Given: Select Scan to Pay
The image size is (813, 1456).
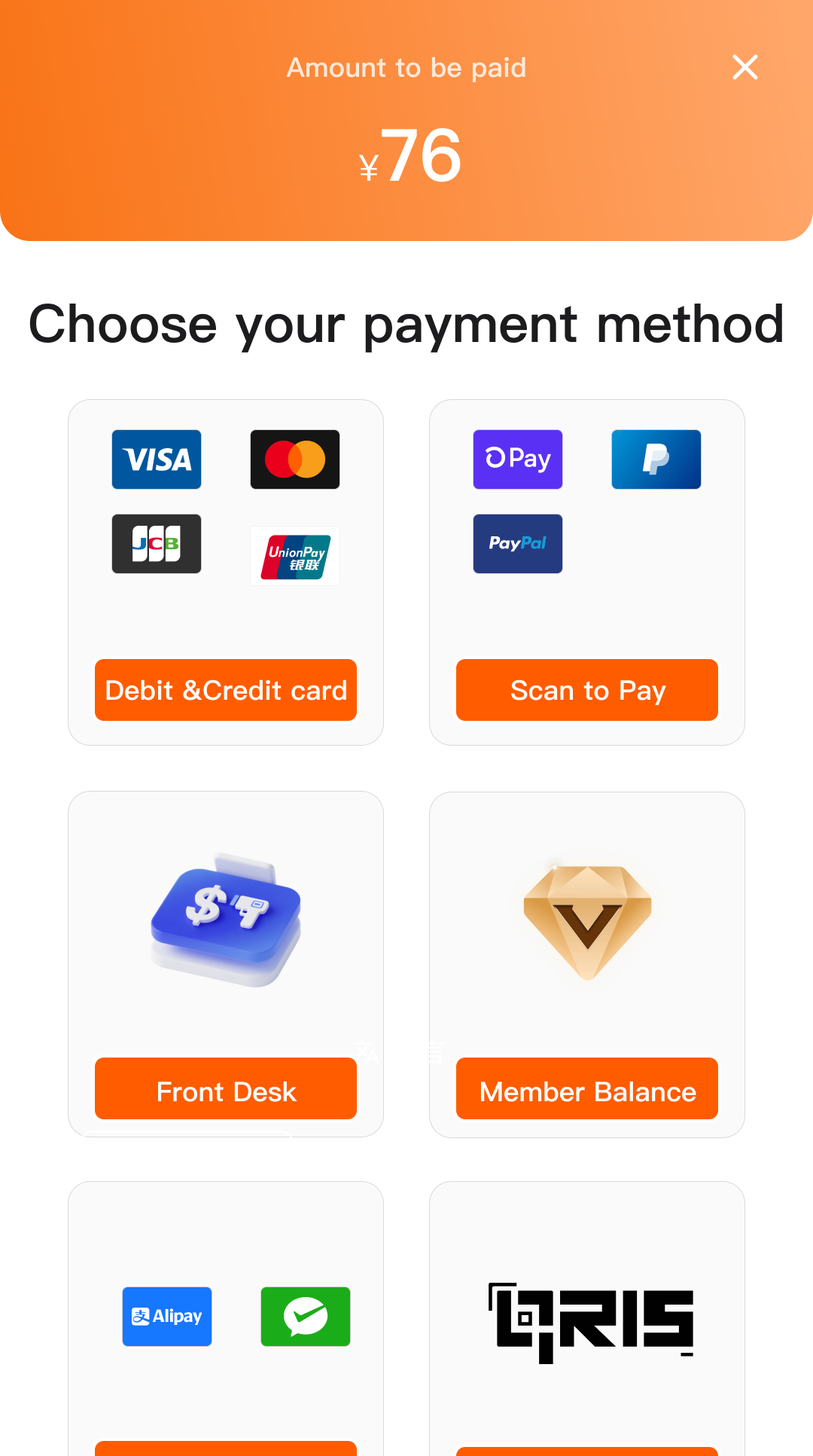Looking at the screenshot, I should (587, 690).
